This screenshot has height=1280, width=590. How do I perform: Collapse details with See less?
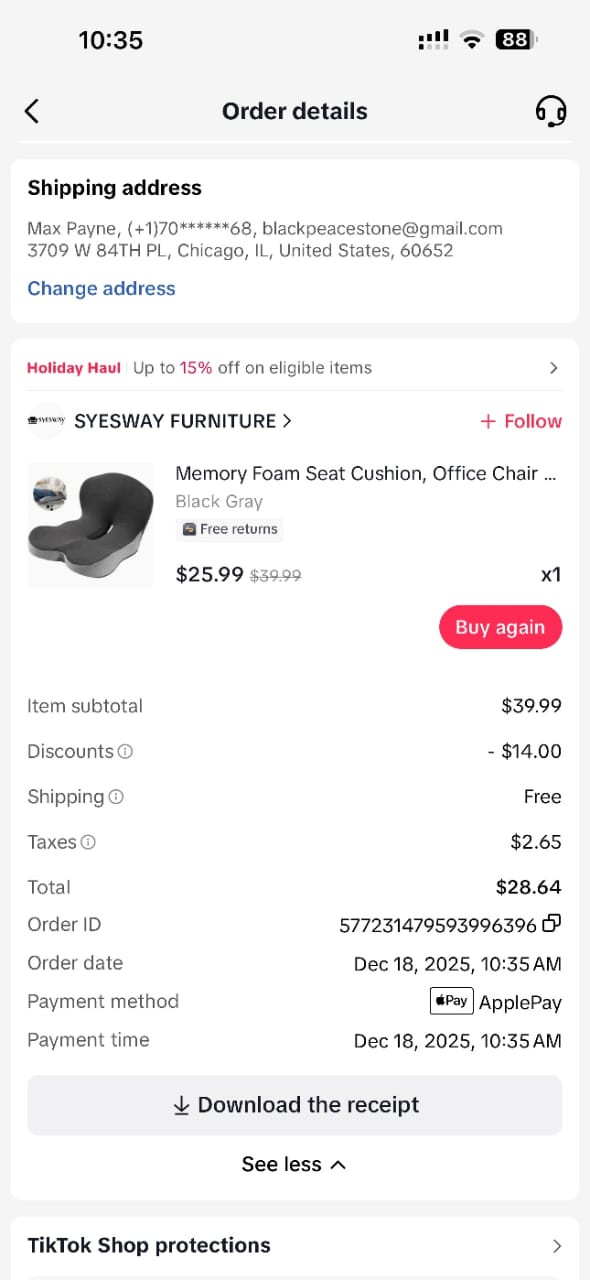tap(294, 1164)
